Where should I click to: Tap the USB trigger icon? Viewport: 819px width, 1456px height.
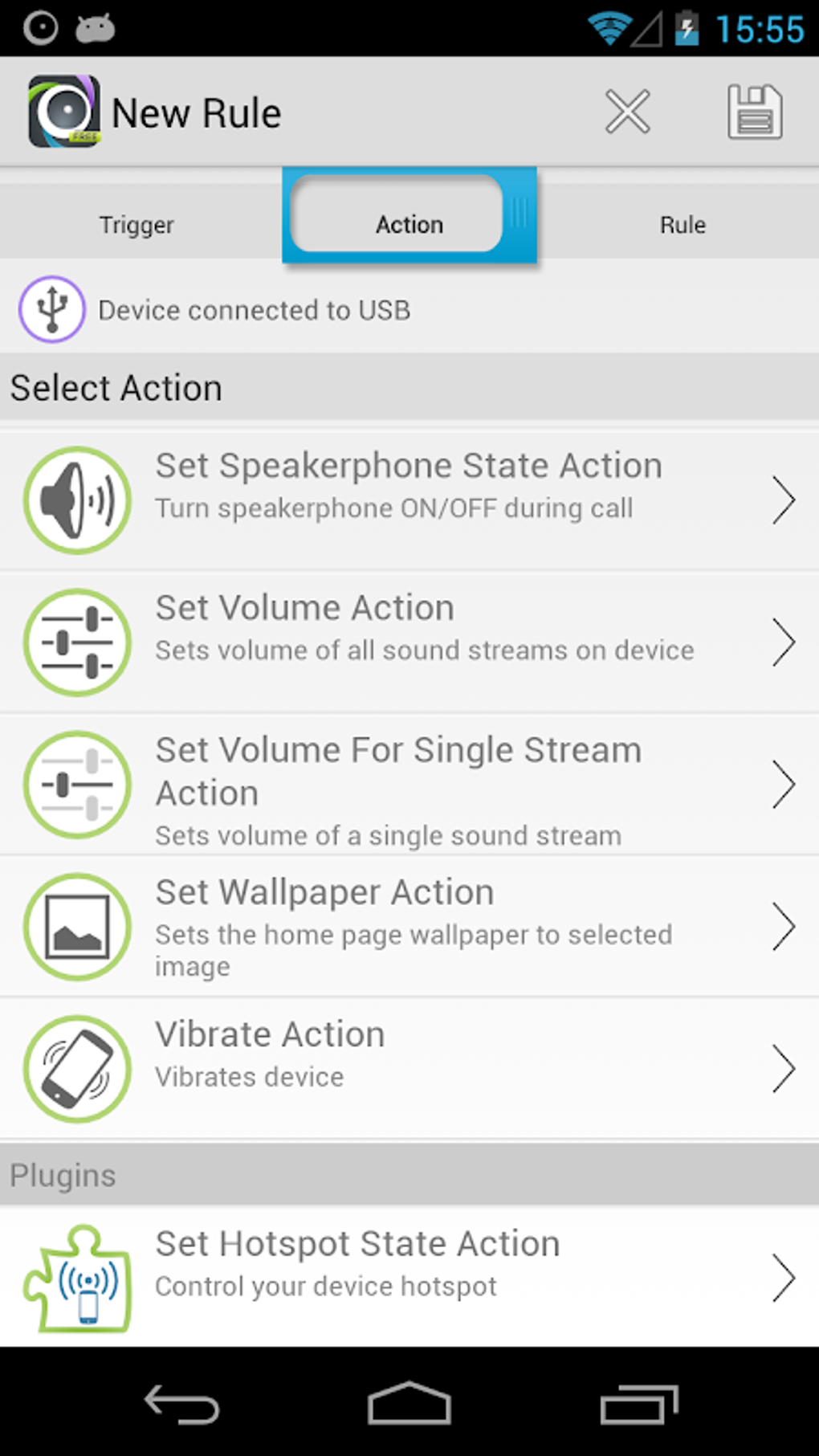[51, 308]
